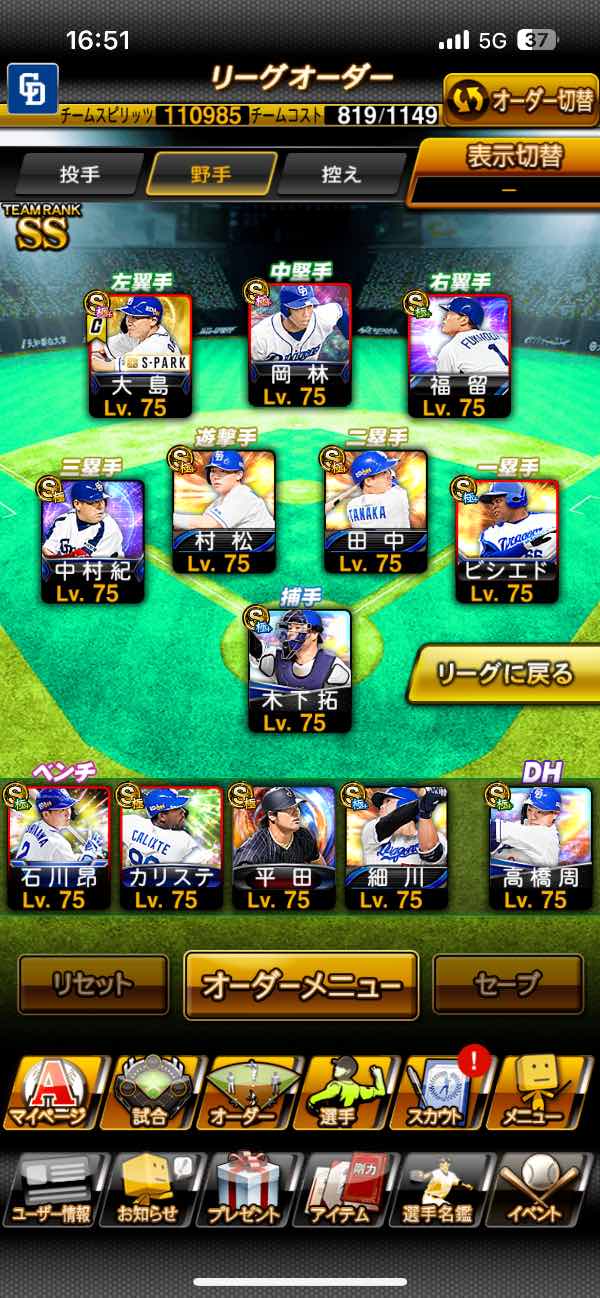Select DH 高橋周 card
This screenshot has width=600, height=1298.
[540, 845]
